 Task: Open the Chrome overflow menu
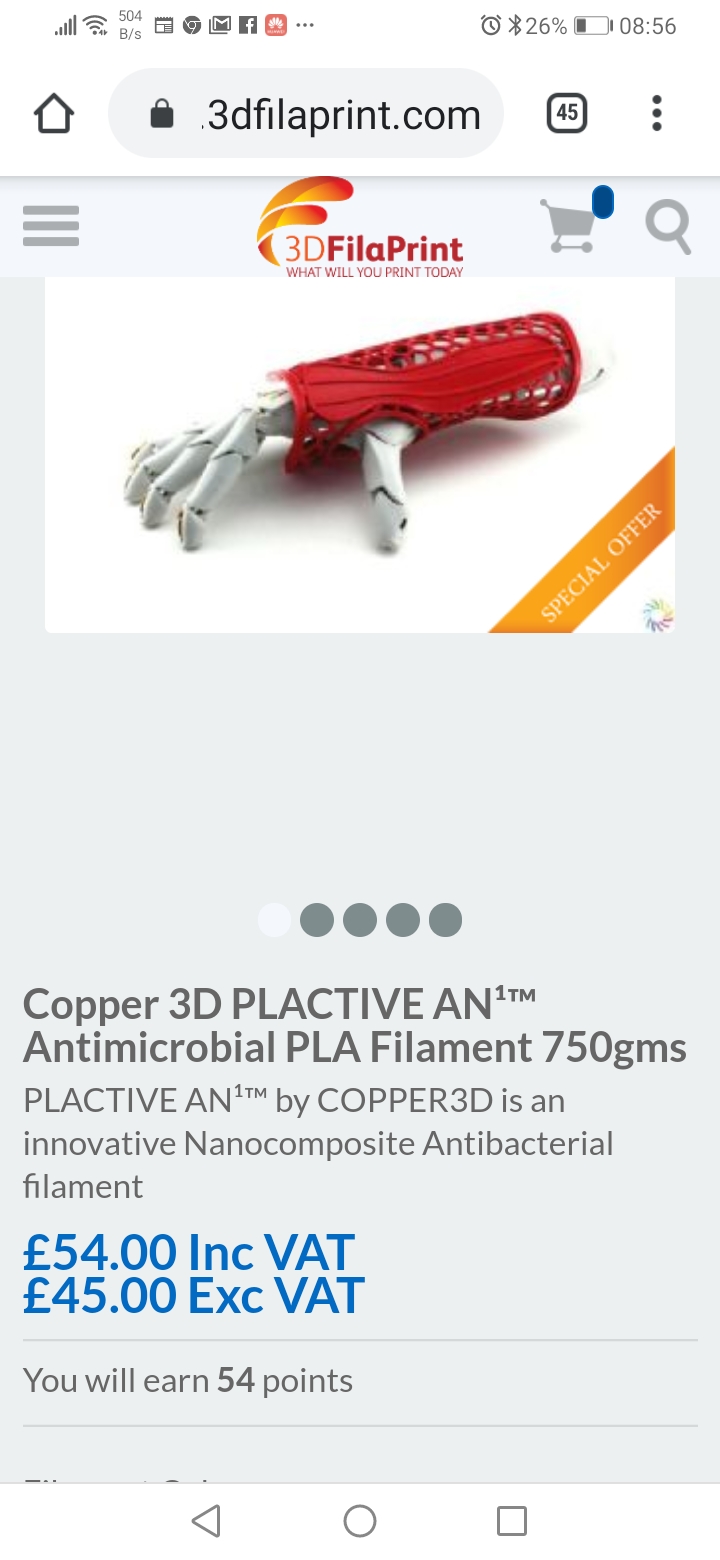tap(656, 113)
